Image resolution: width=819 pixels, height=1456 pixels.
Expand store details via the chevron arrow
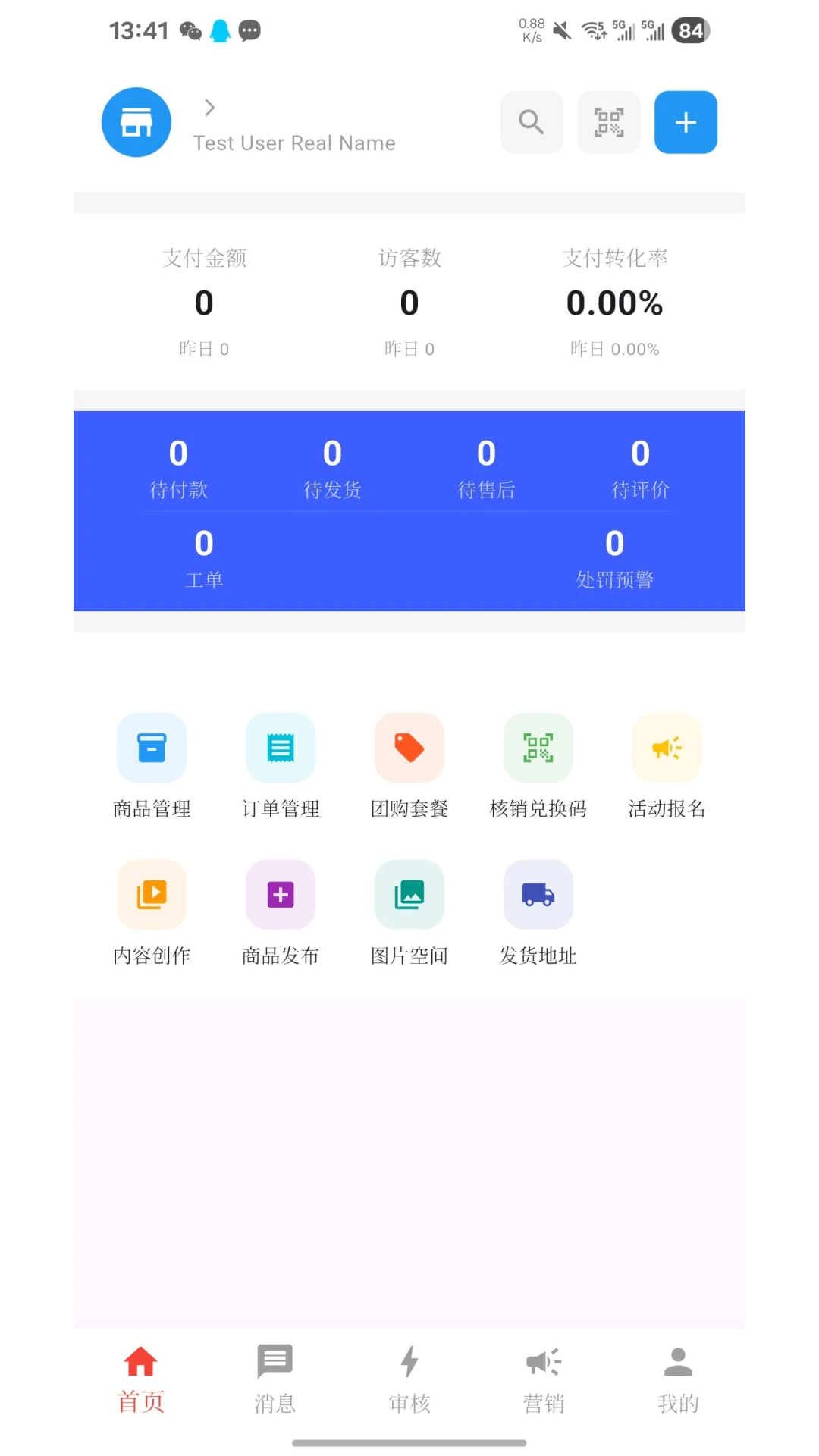tap(209, 108)
